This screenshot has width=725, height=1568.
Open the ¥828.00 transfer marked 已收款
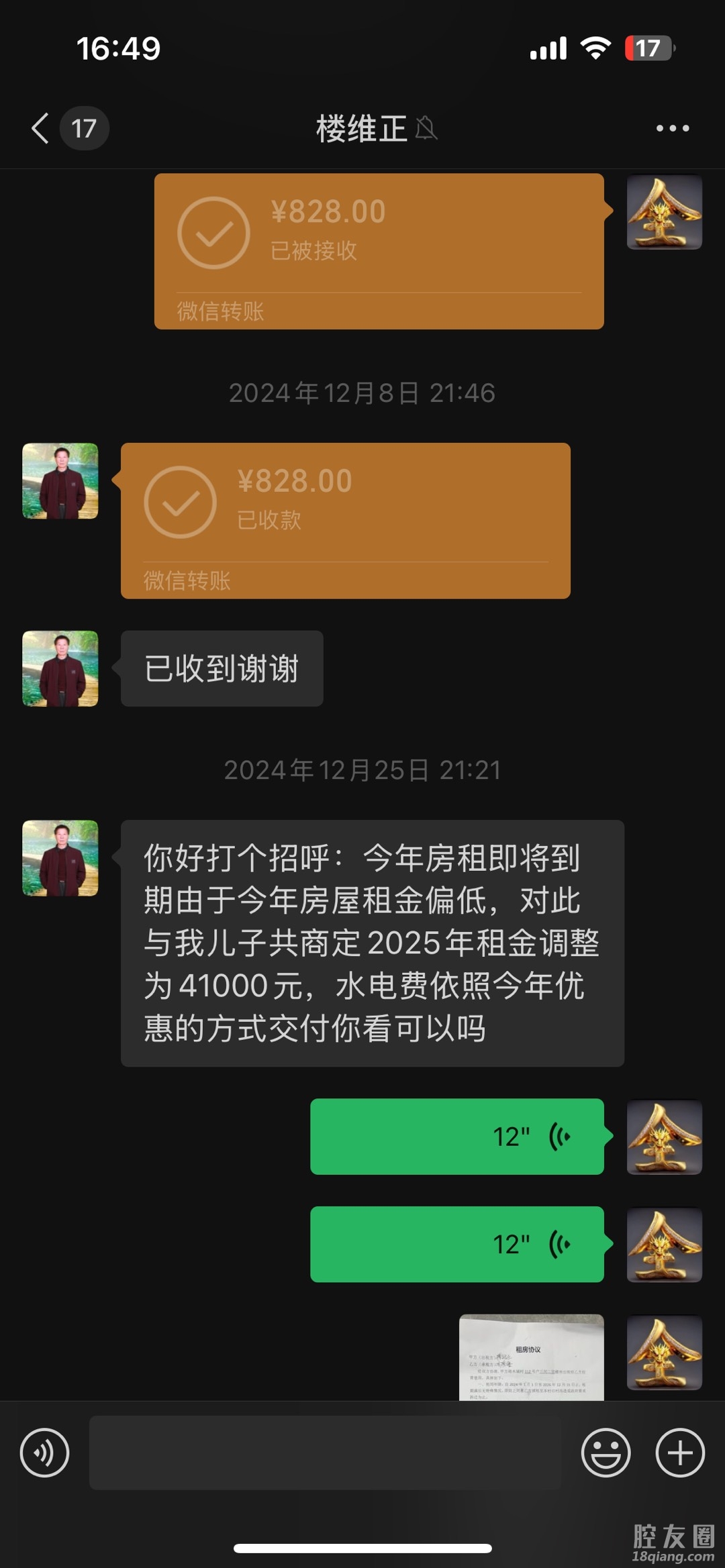tap(345, 520)
